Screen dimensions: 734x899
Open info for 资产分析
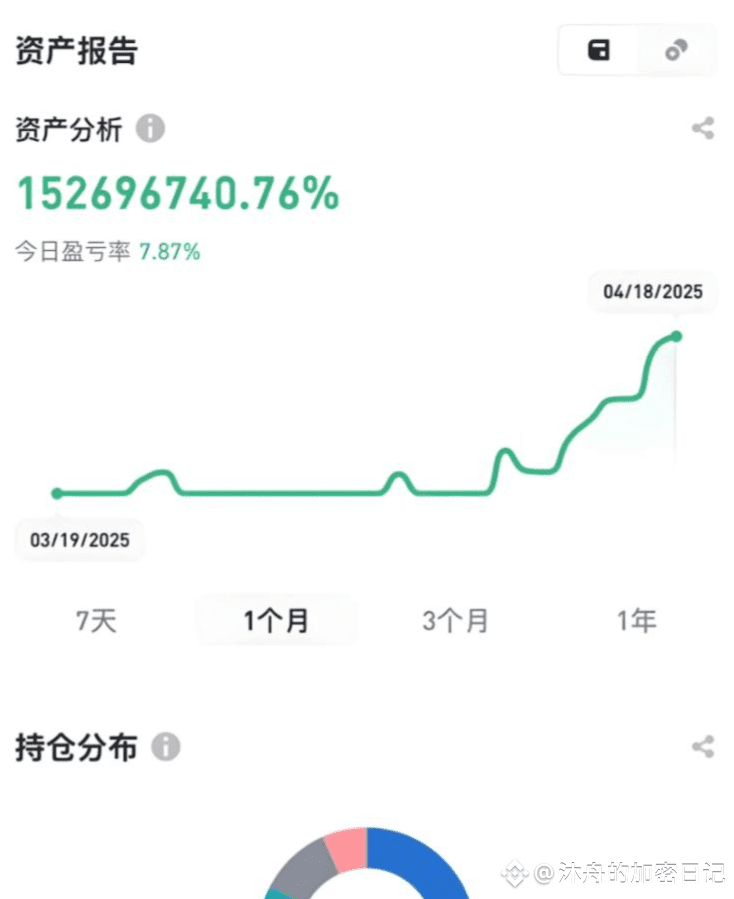(150, 129)
